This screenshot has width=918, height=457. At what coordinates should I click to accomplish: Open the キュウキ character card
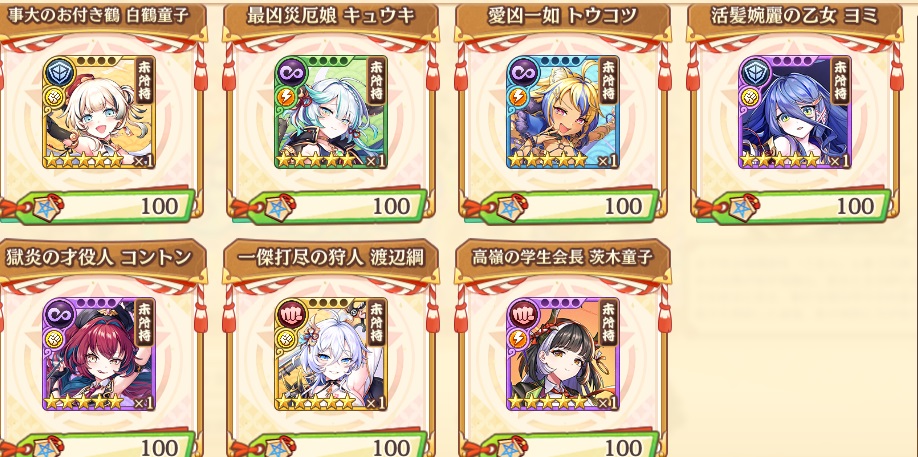(x=331, y=112)
